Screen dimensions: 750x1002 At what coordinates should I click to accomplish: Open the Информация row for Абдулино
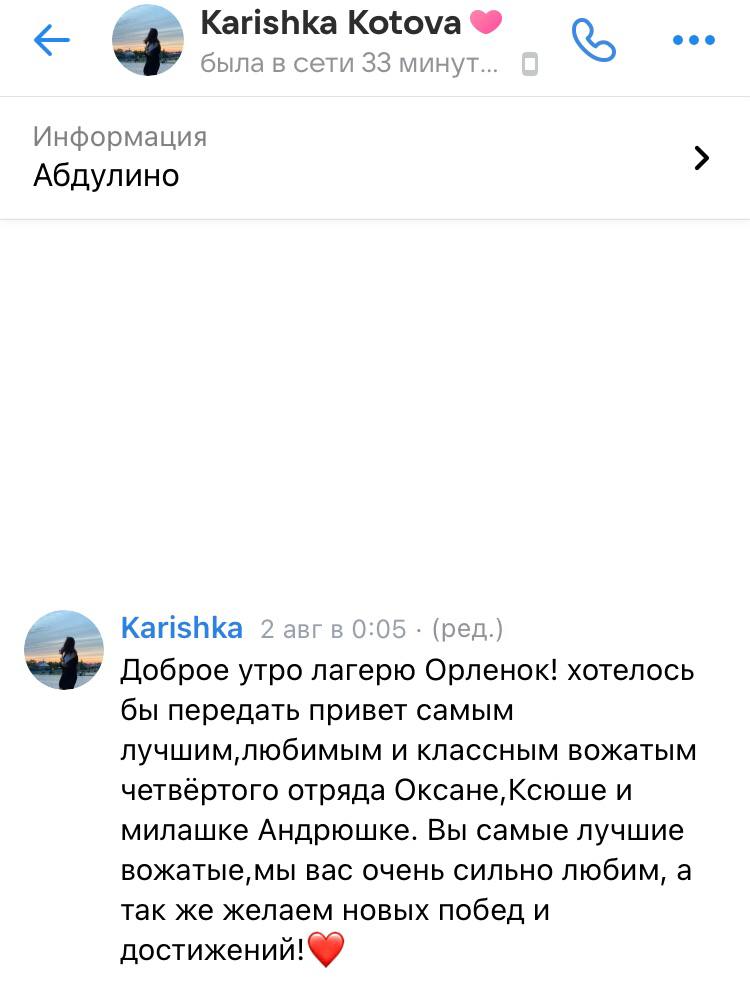tap(375, 157)
